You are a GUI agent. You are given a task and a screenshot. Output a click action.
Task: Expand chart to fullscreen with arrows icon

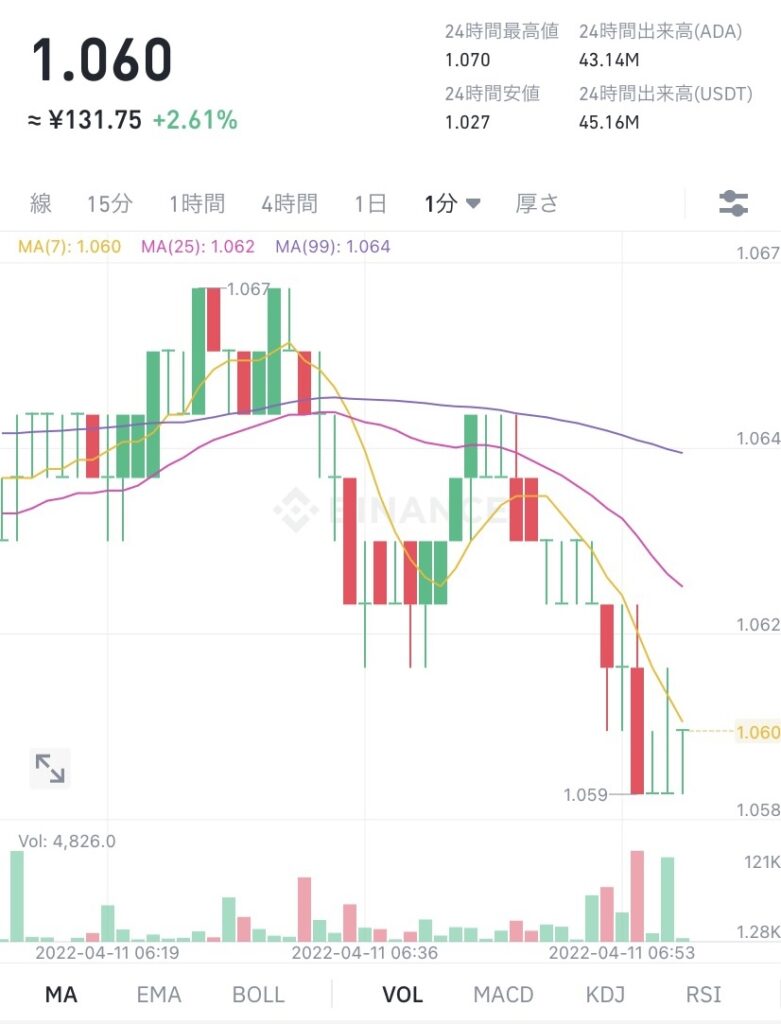(x=49, y=768)
